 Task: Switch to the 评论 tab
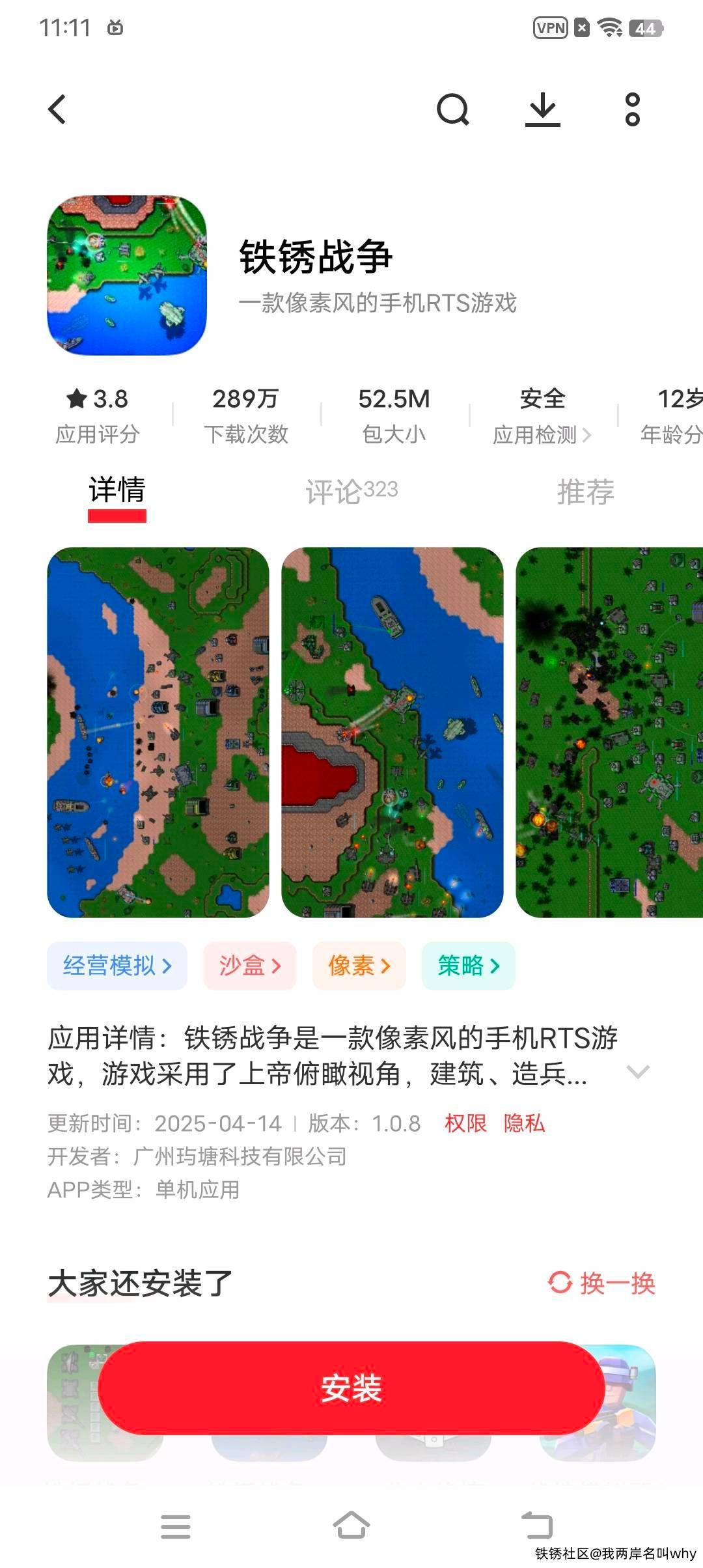(x=351, y=492)
